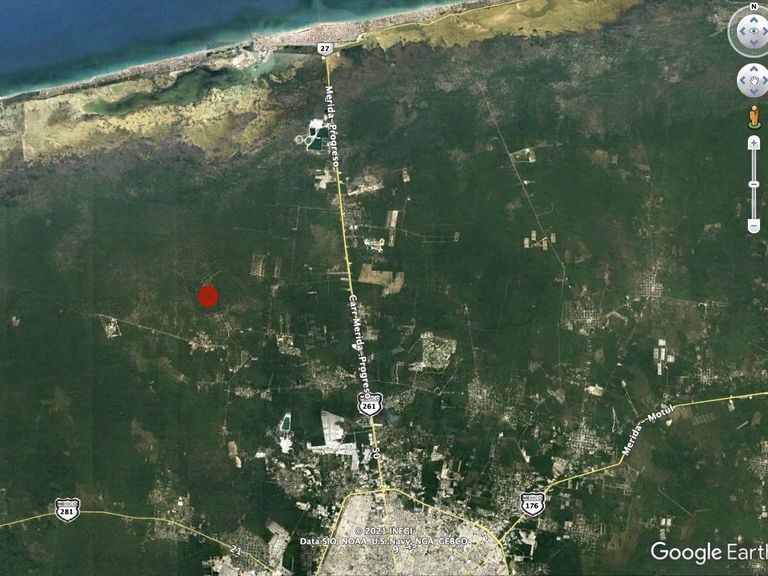Image resolution: width=768 pixels, height=576 pixels.
Task: Select the Street View pegman
Action: [754, 117]
